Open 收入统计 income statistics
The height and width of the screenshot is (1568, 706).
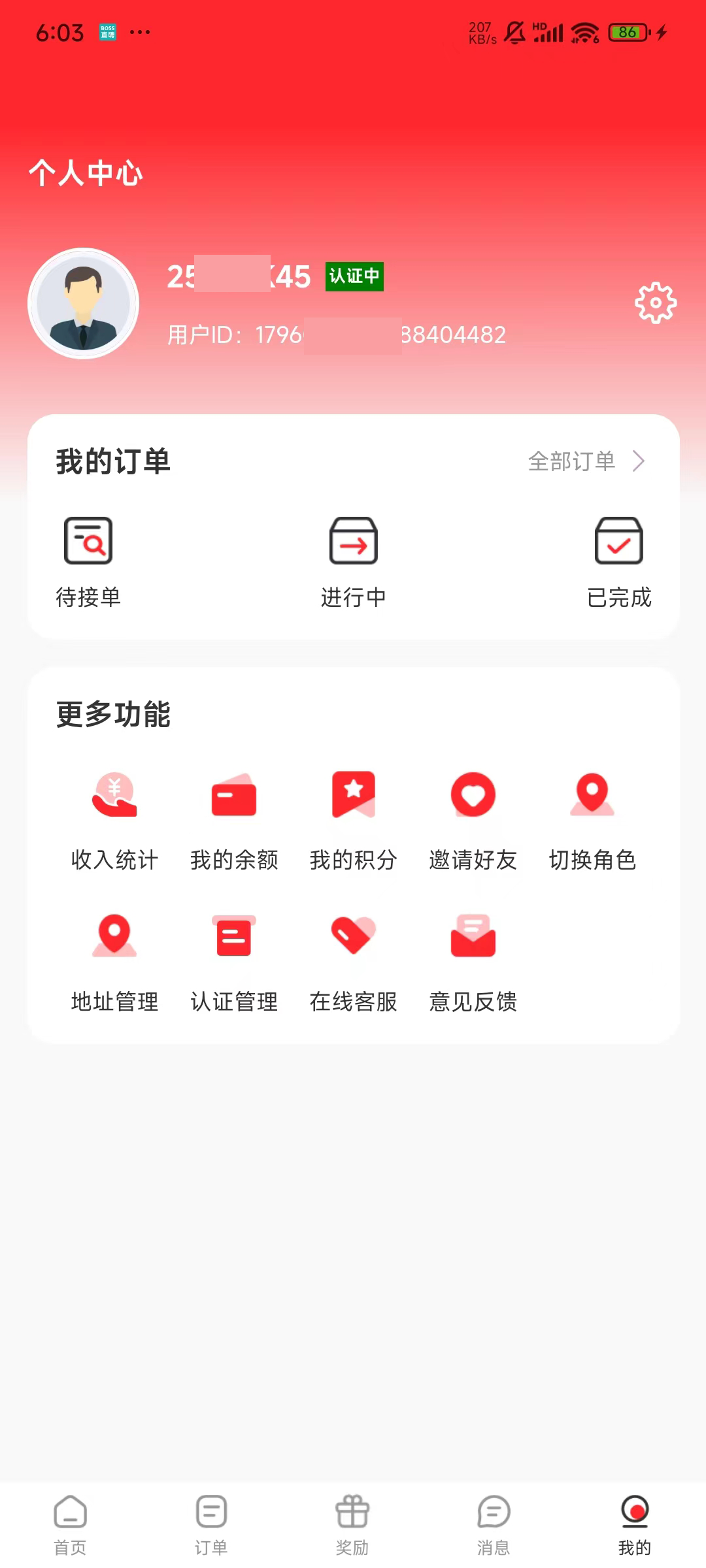(x=114, y=821)
